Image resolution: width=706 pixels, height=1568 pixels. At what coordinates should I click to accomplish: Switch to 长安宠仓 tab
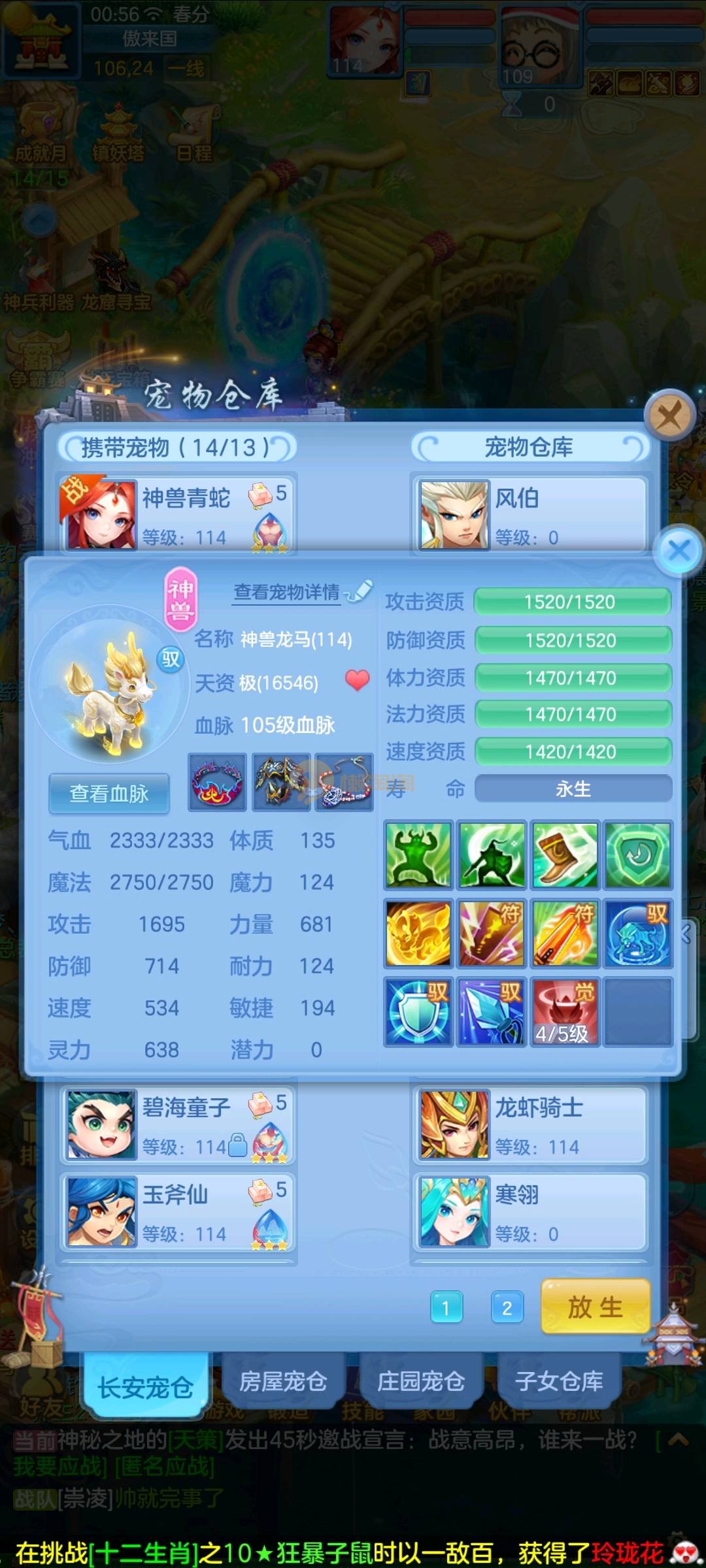145,1387
